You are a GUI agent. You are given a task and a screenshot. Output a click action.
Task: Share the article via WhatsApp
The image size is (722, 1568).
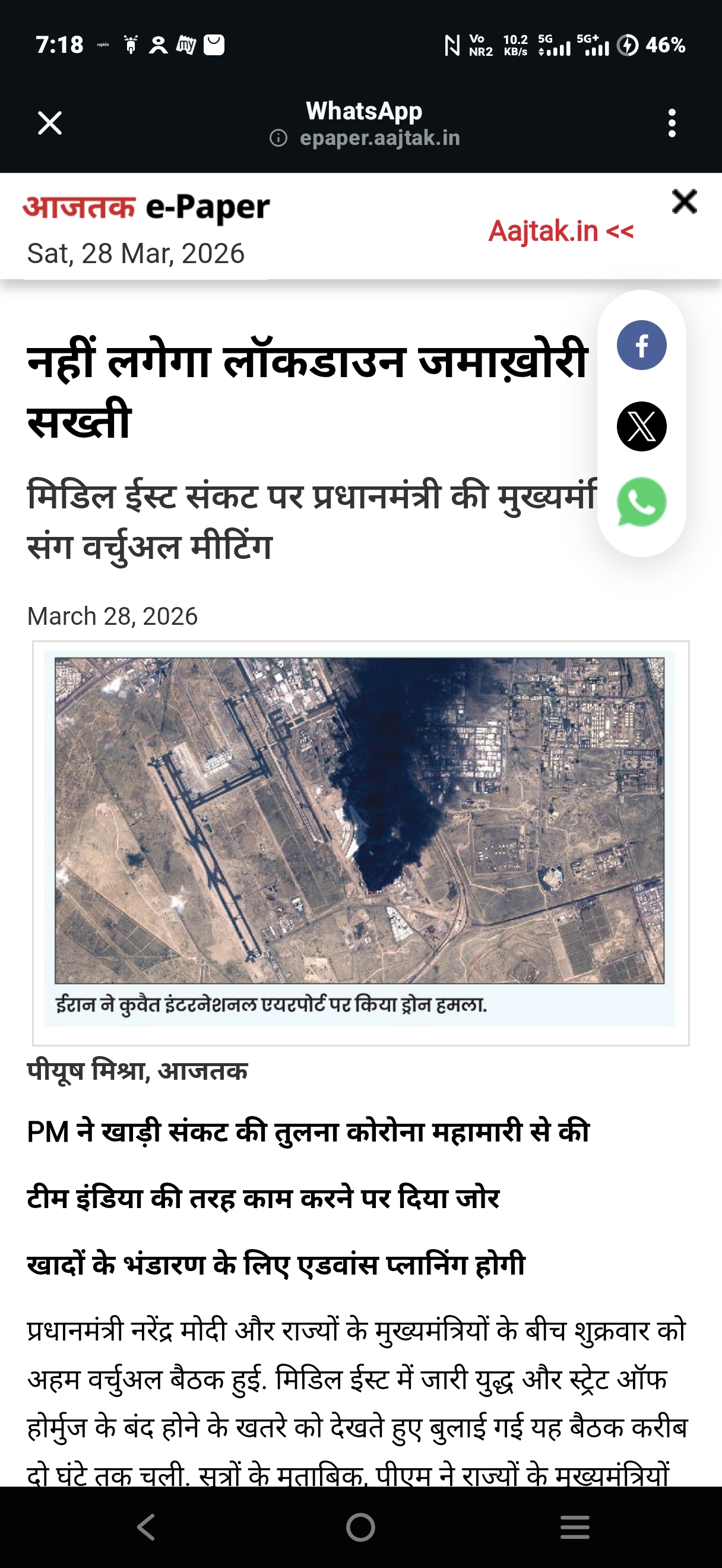pyautogui.click(x=641, y=502)
